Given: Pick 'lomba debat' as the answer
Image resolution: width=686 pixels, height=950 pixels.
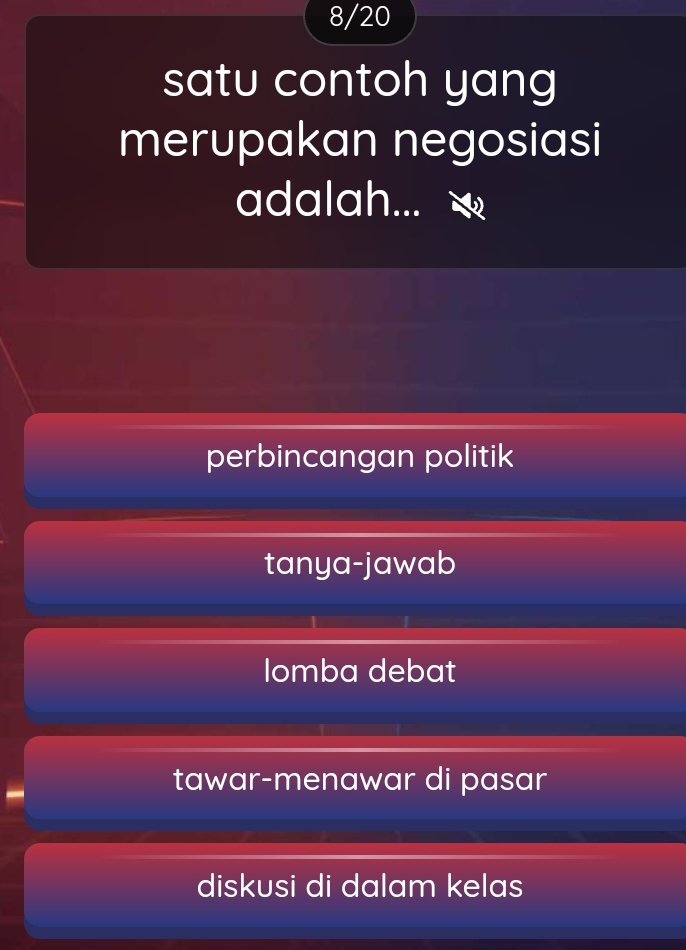Looking at the screenshot, I should tap(360, 672).
